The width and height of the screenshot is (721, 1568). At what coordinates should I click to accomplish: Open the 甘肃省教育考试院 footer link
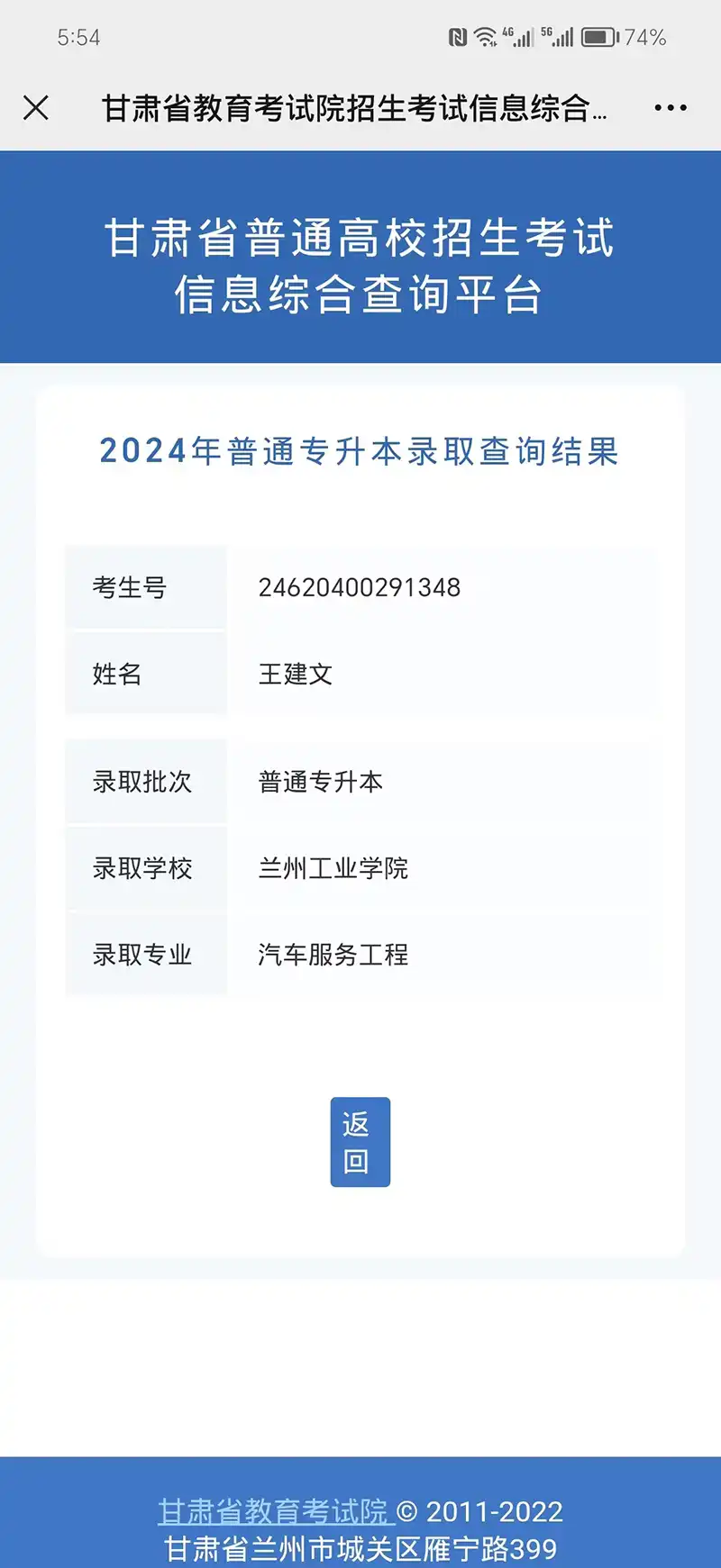[x=272, y=1510]
